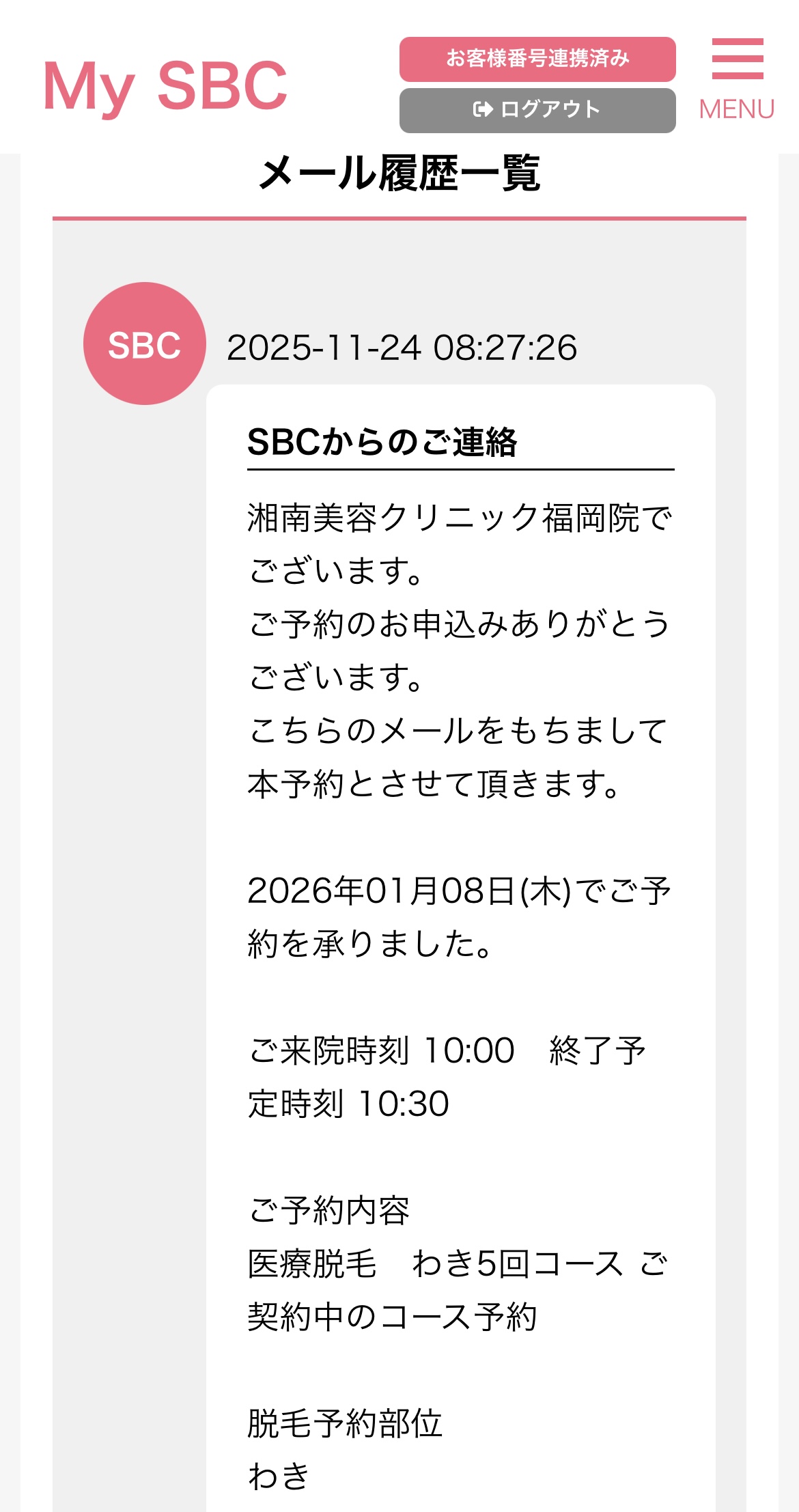The height and width of the screenshot is (1512, 799).
Task: Click the お客様番号連携済み status indicator
Action: [537, 60]
